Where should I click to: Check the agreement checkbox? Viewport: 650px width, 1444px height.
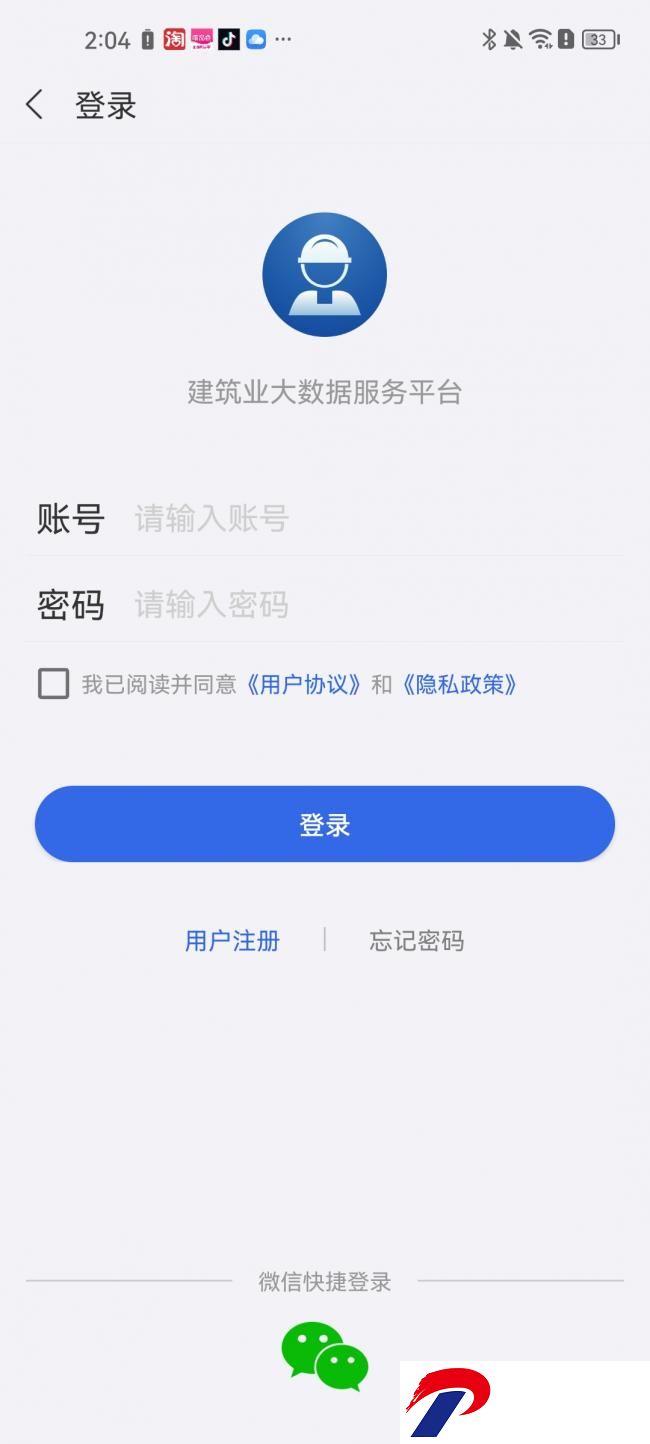54,684
